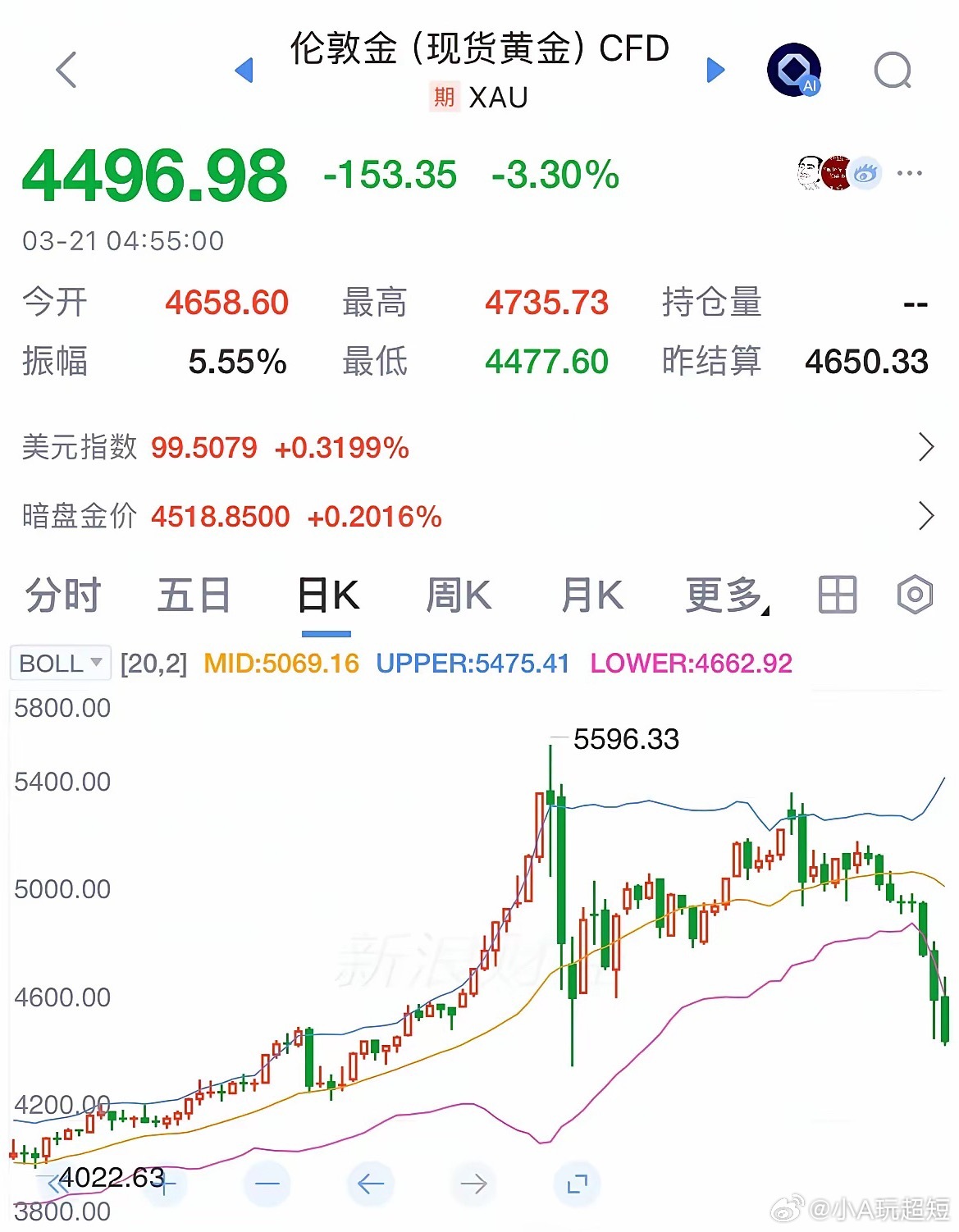This screenshot has width=959, height=1232.
Task: Tap the commenter avatar thumbnail near the price
Action: tap(811, 173)
